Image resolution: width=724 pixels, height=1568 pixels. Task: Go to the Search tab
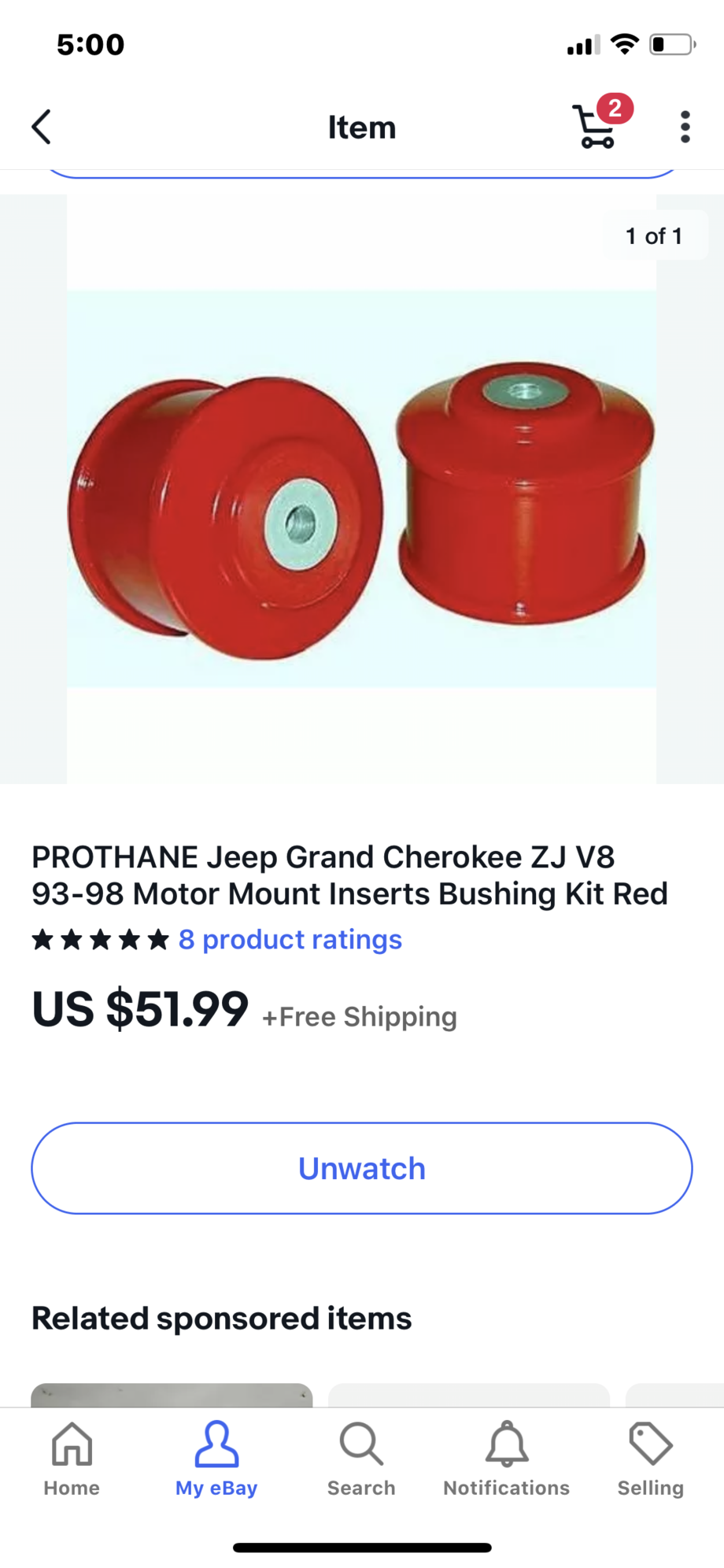pyautogui.click(x=361, y=1459)
